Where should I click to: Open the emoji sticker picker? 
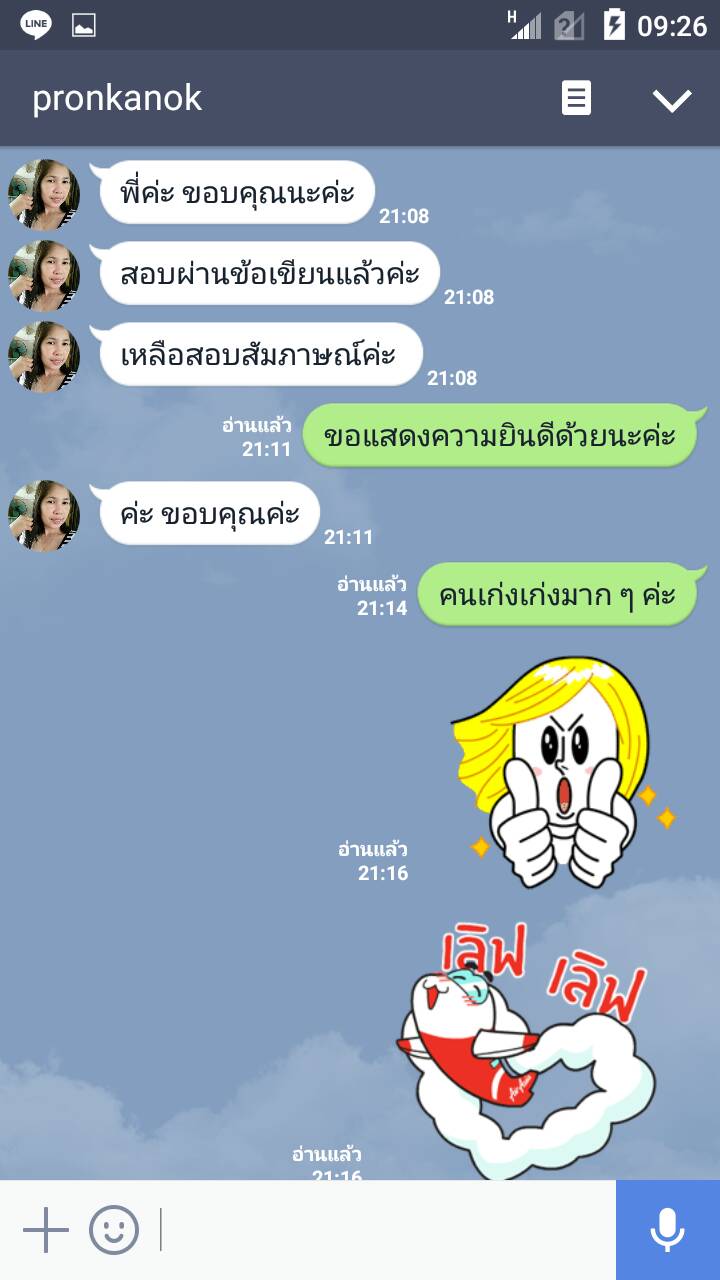(x=114, y=1229)
